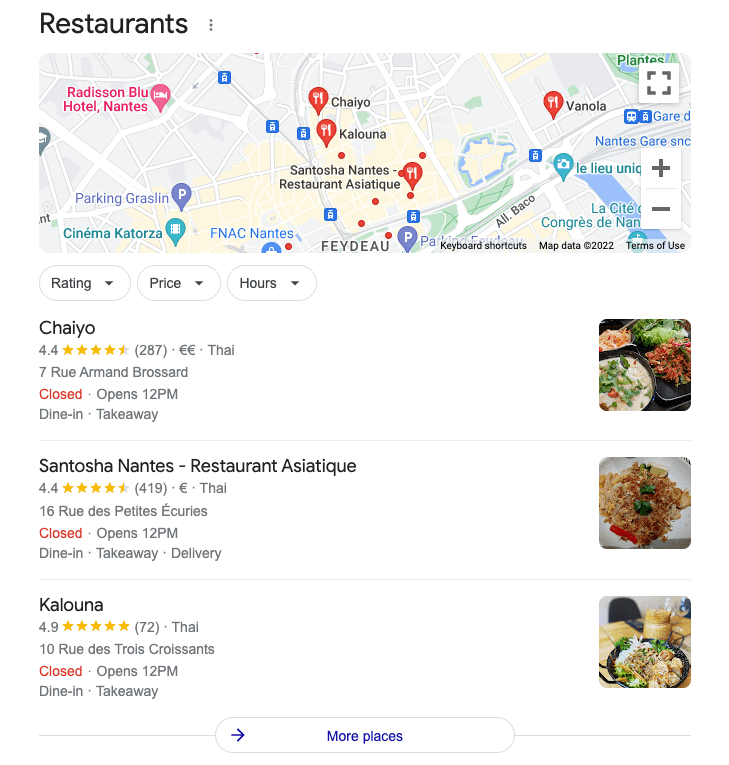Select the Kalouna pin on the map
Image resolution: width=729 pixels, height=765 pixels.
[x=326, y=130]
